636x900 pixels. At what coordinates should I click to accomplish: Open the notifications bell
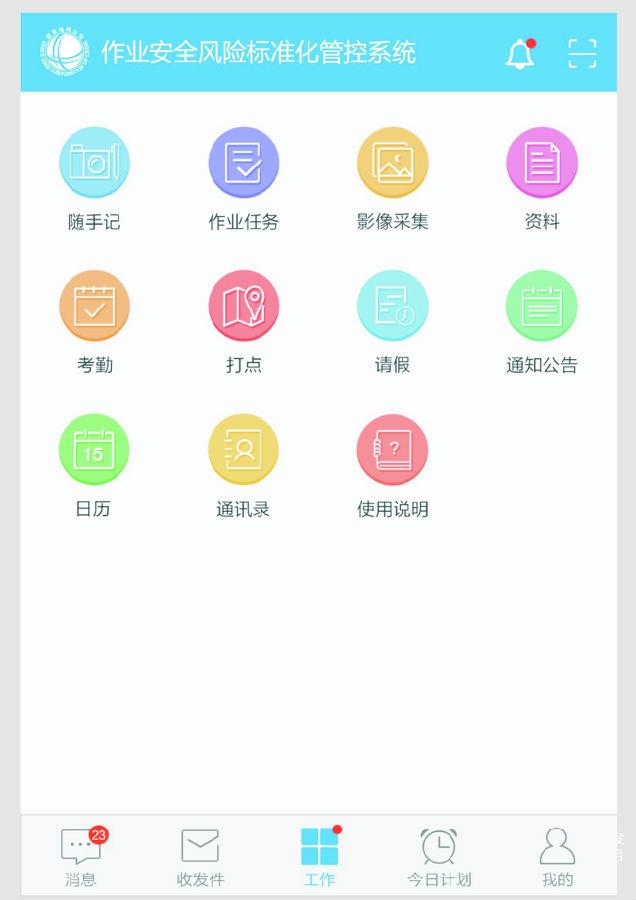519,54
